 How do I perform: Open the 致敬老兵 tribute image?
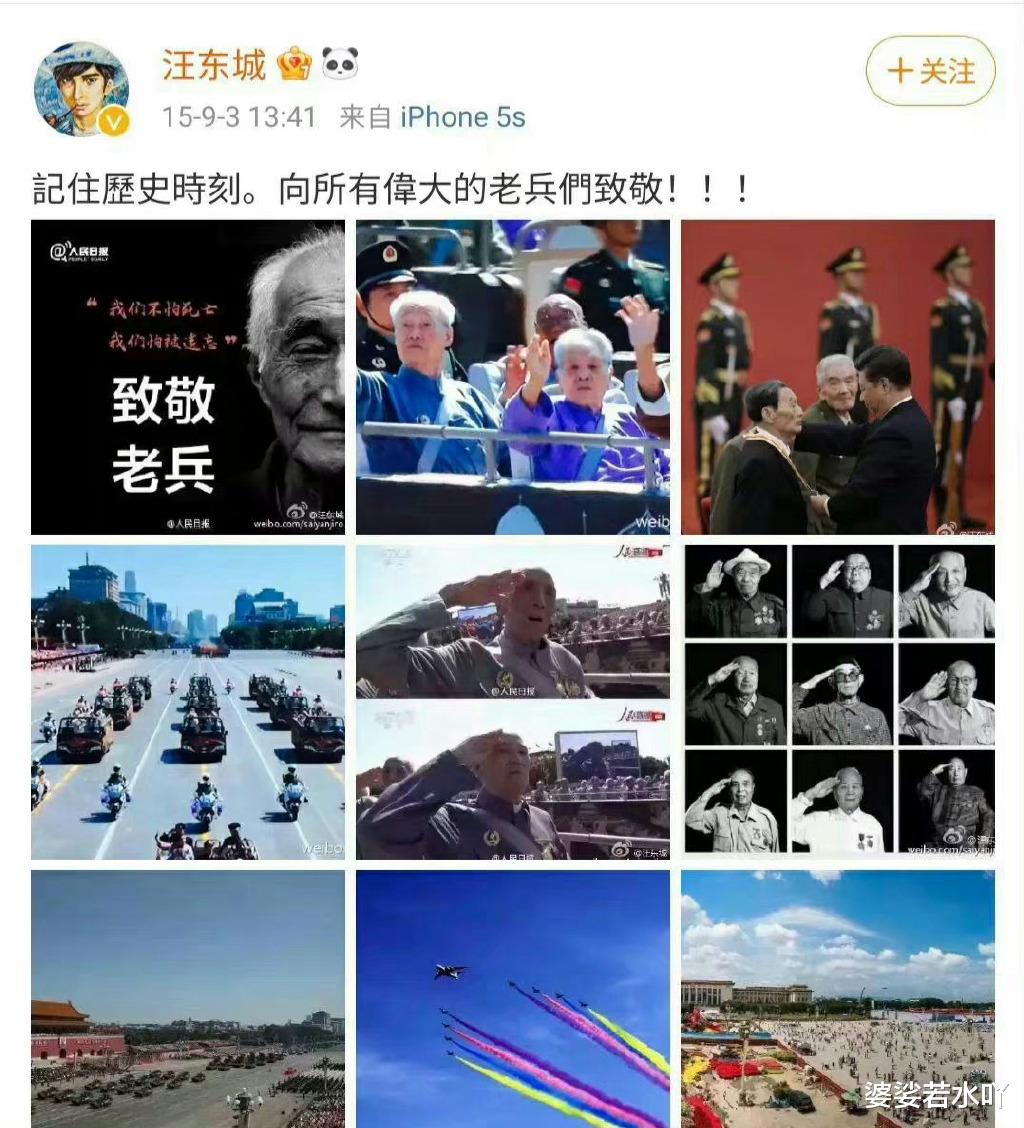(187, 377)
